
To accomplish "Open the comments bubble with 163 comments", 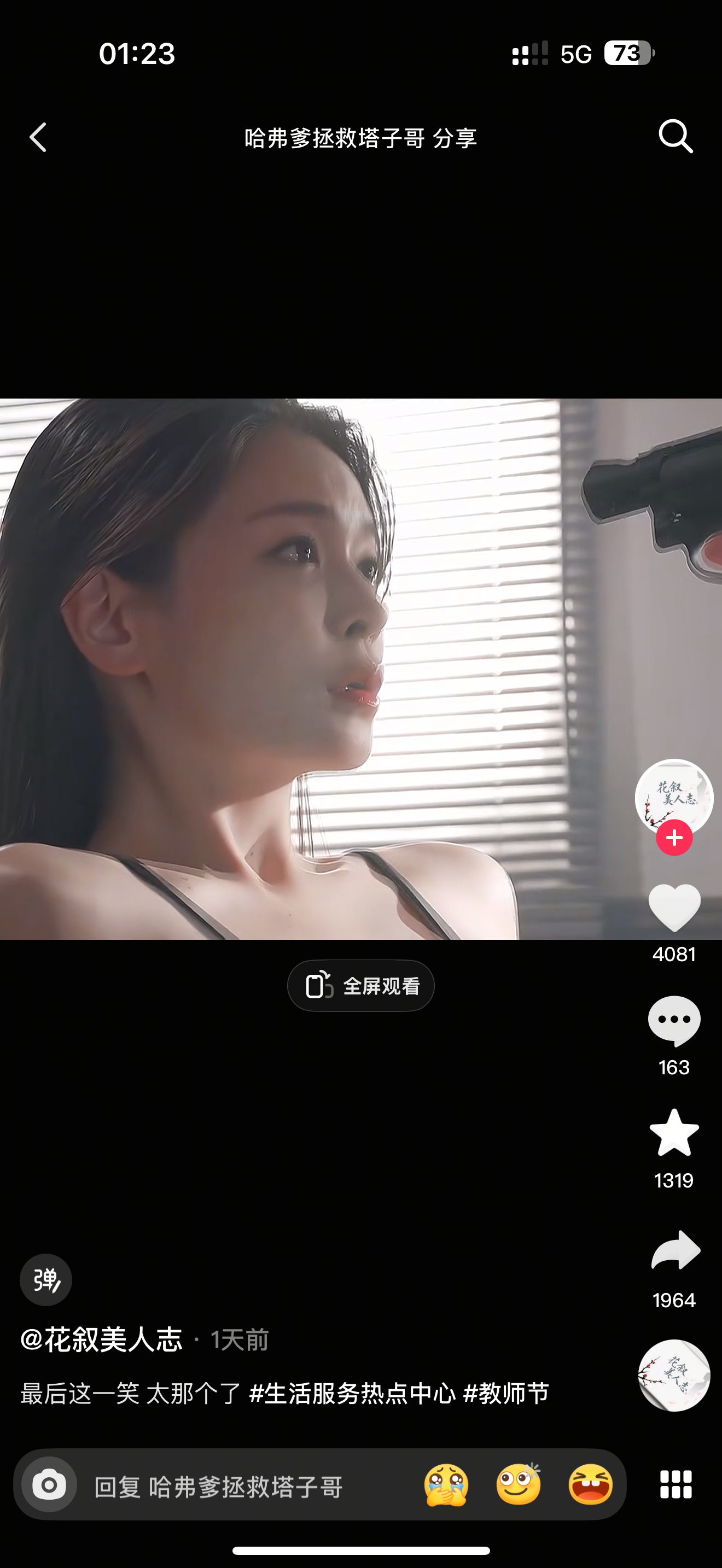I will click(x=674, y=1021).
